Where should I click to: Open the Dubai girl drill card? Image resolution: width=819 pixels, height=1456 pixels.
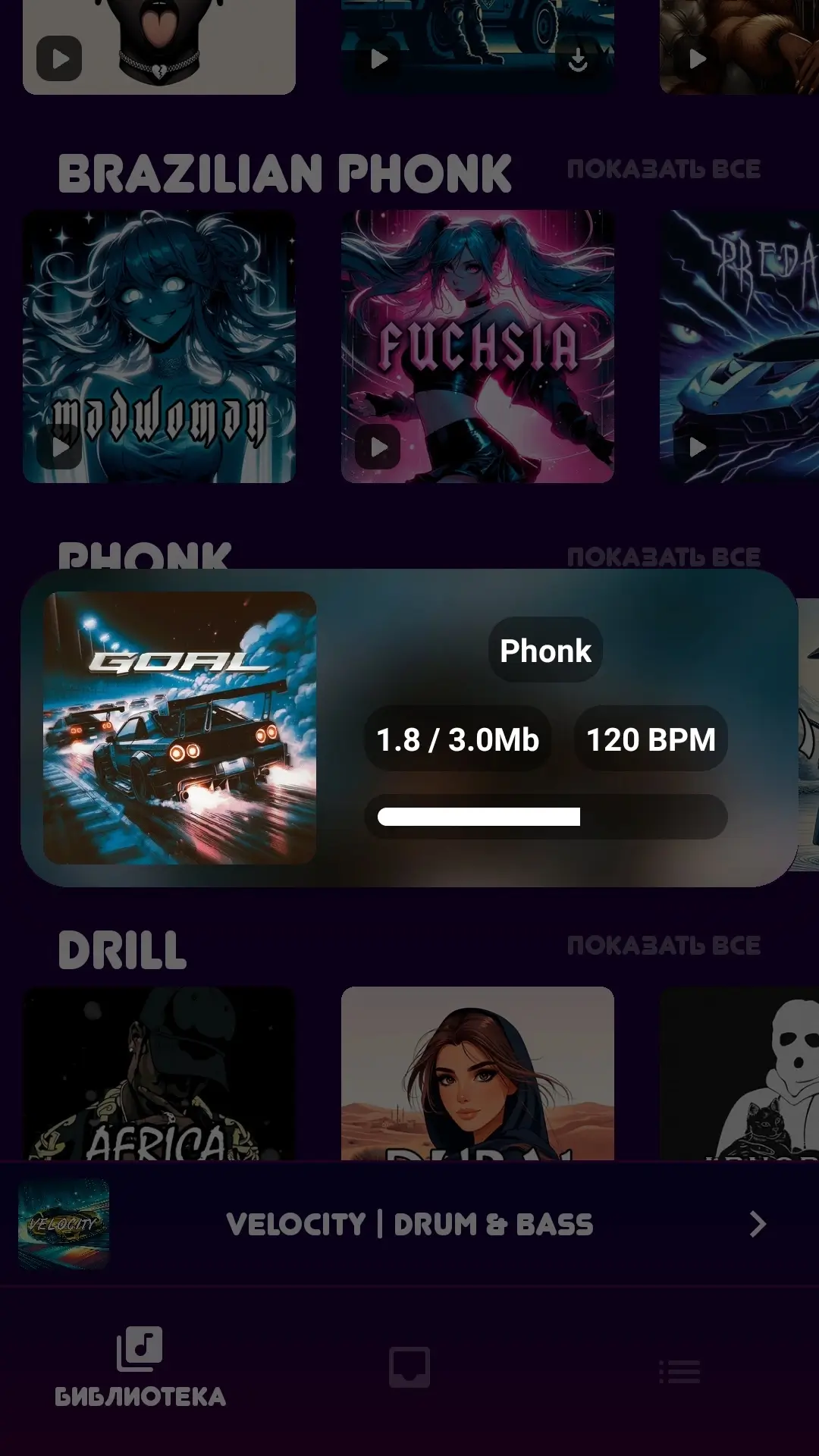tap(478, 1073)
